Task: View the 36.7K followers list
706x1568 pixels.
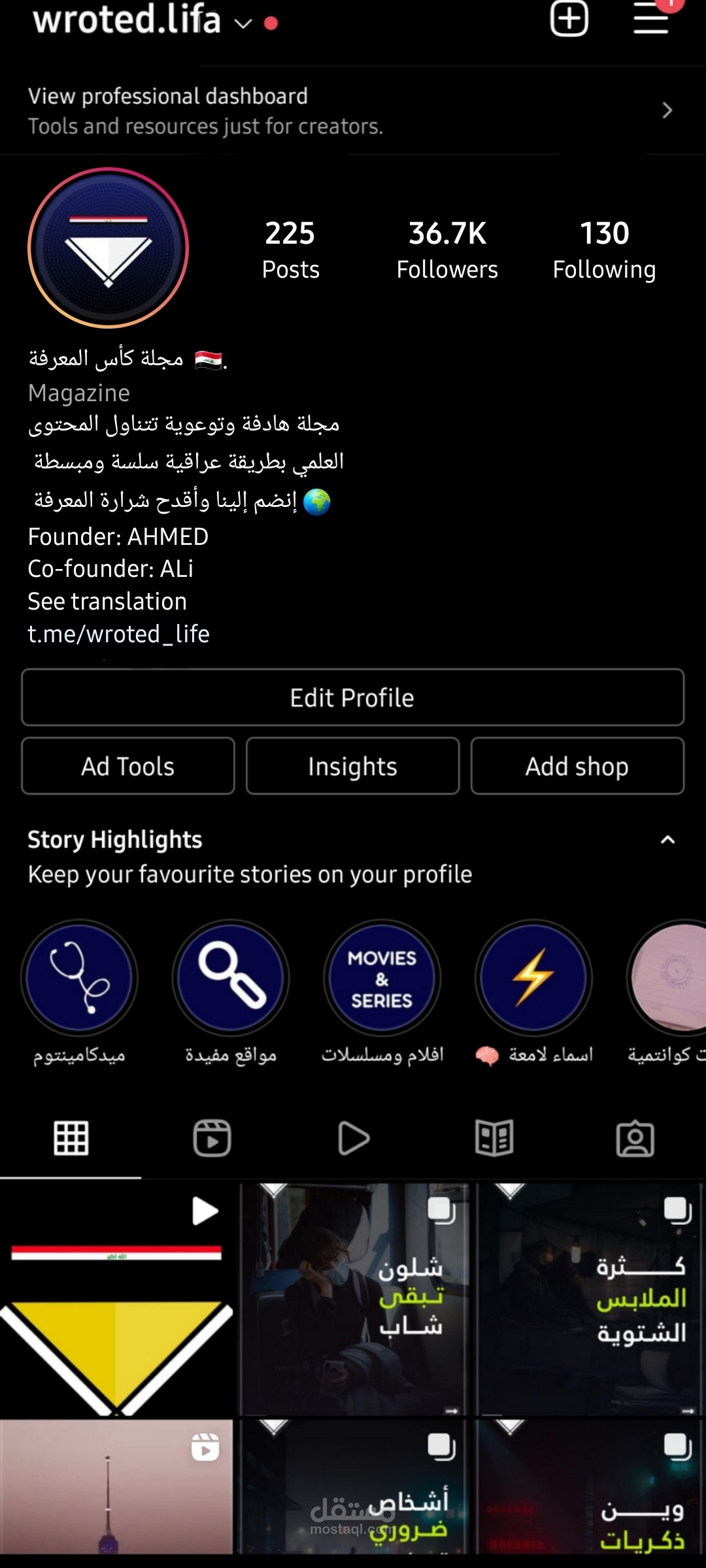Action: (x=447, y=250)
